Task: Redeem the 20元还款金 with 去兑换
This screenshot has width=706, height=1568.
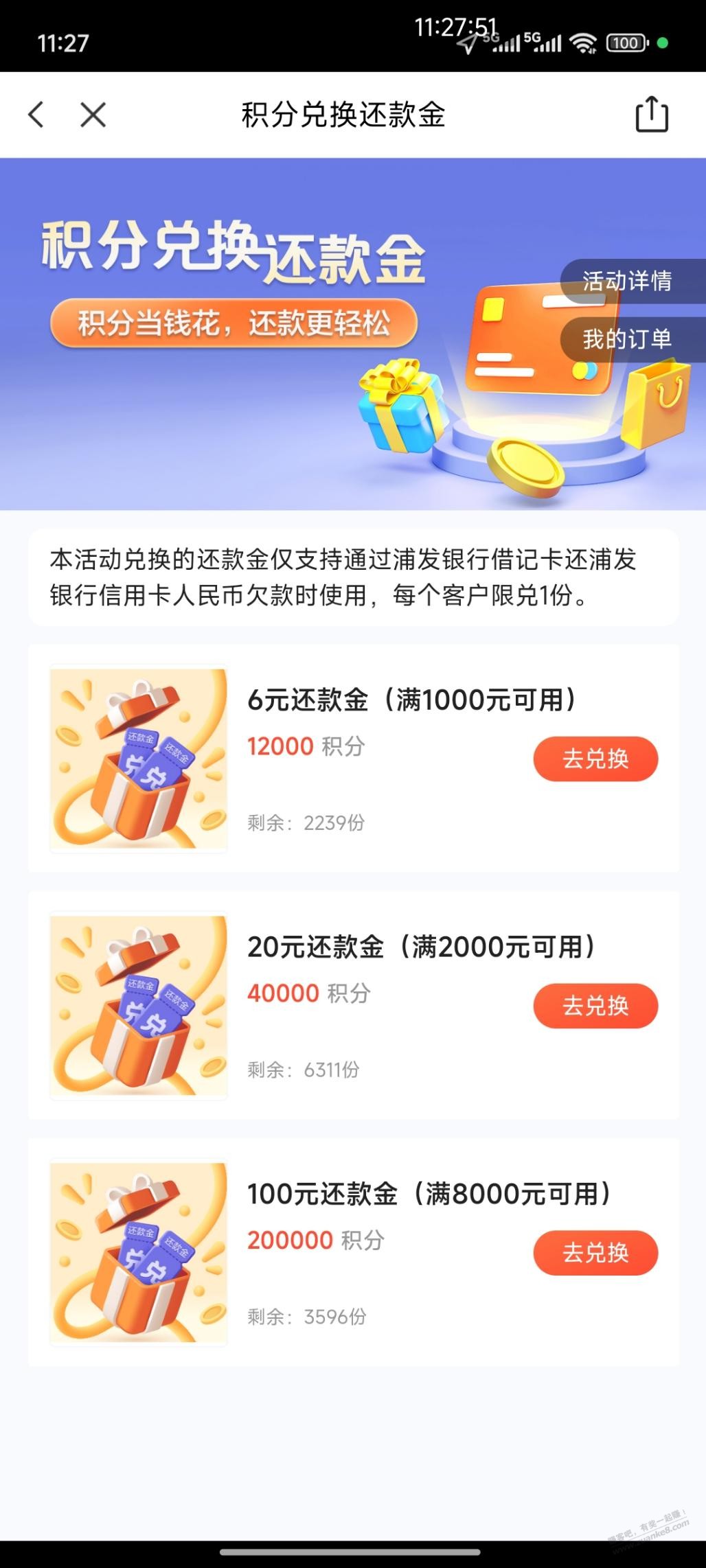Action: tap(595, 1006)
